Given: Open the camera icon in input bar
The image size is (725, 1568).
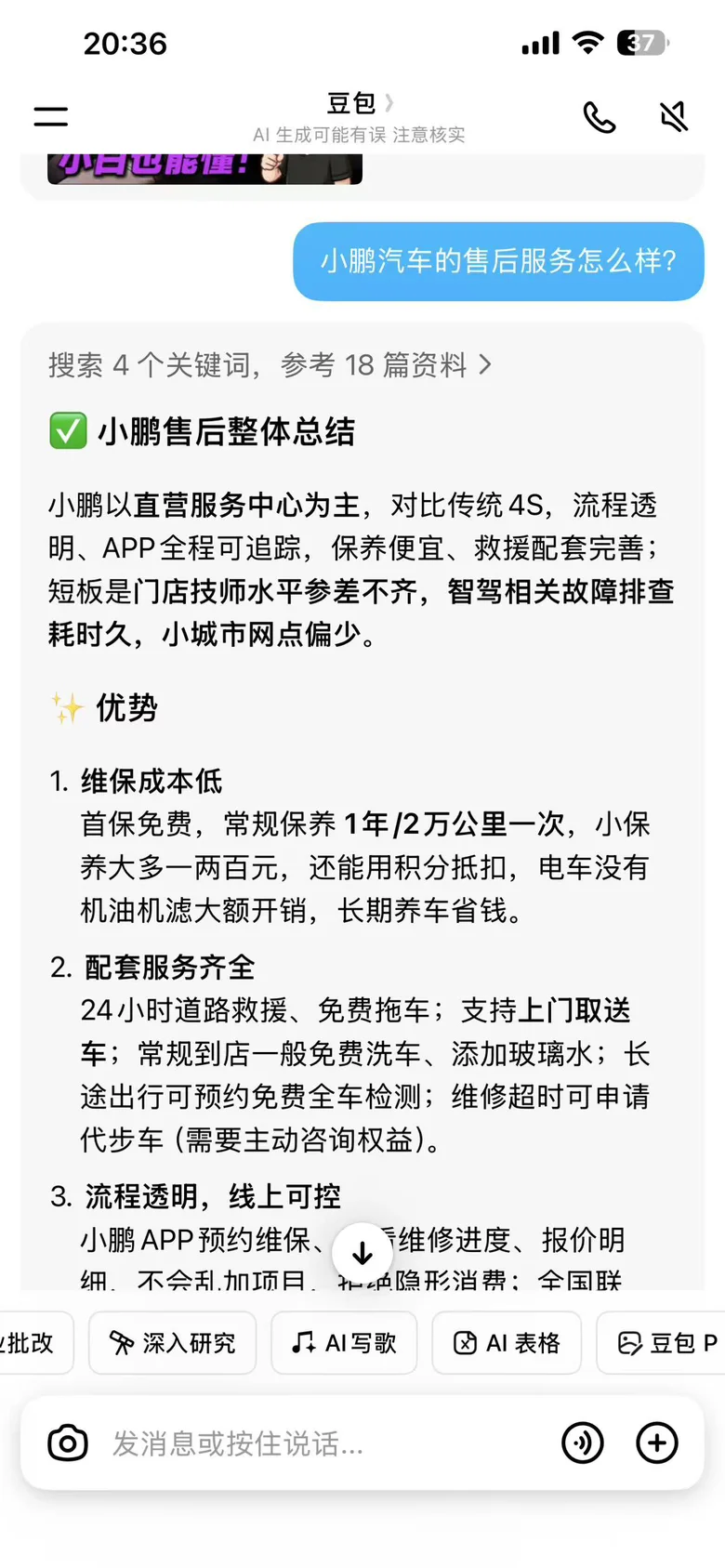Looking at the screenshot, I should click(x=68, y=1443).
